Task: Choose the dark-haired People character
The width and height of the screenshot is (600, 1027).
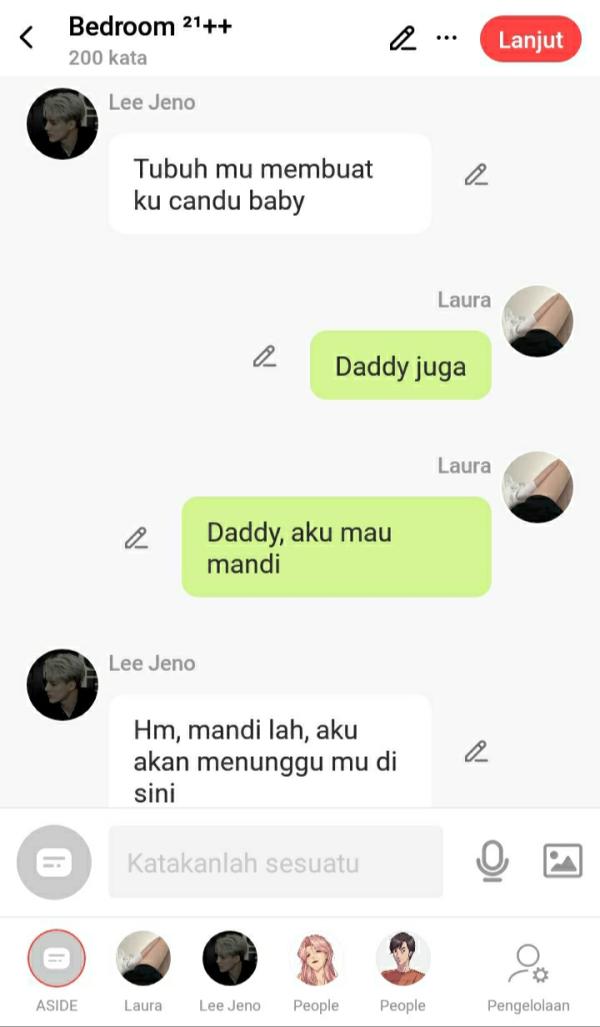Action: (403, 960)
